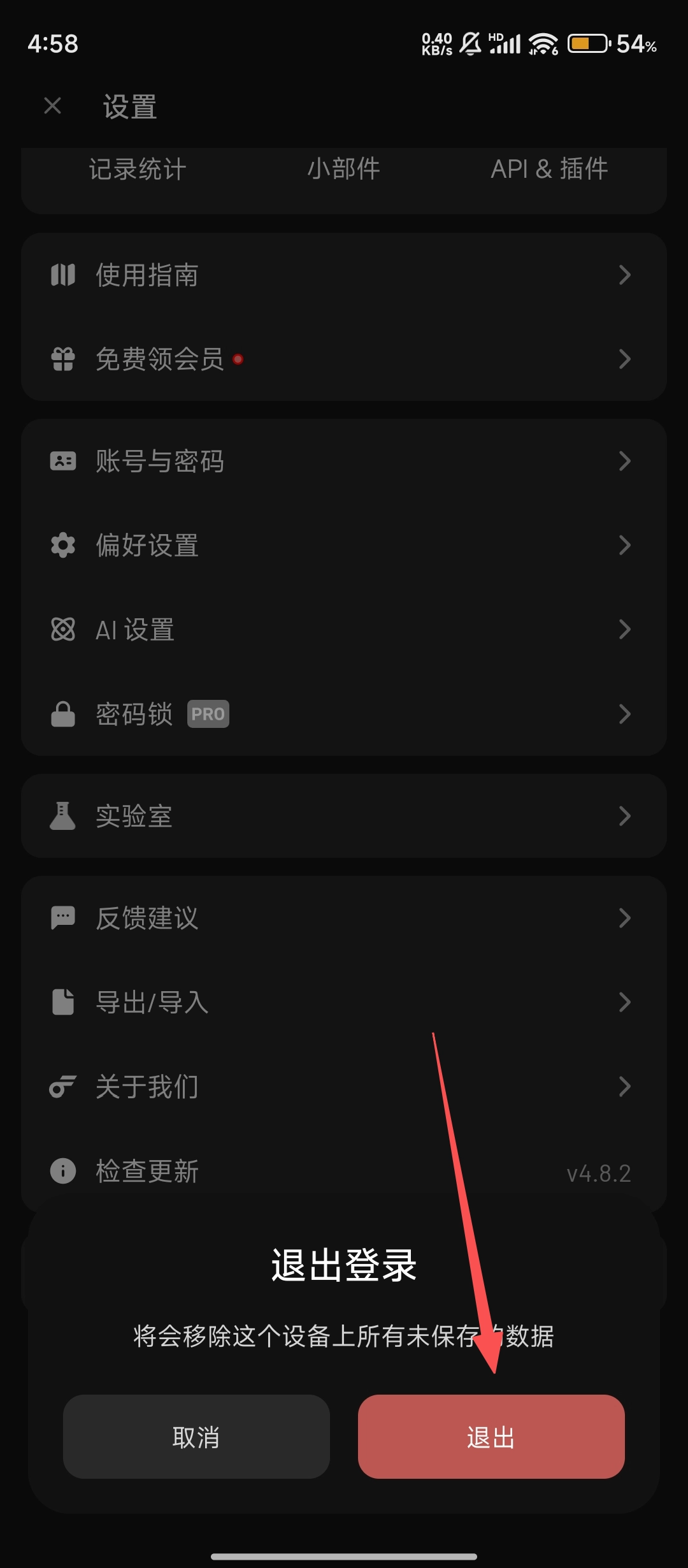
Task: Open 导出/导入 row
Action: pyautogui.click(x=344, y=1002)
